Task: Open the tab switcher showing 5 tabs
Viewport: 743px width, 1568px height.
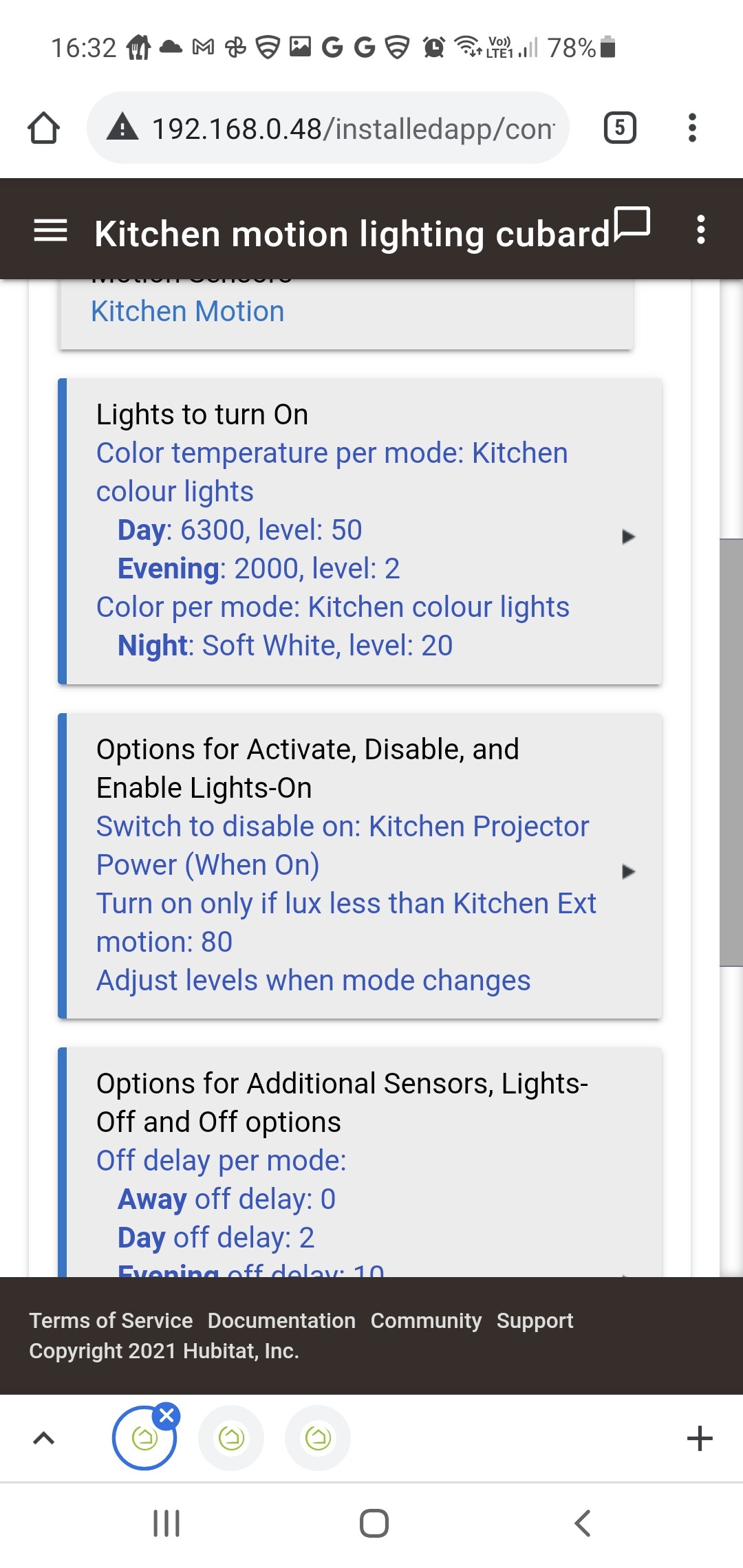Action: [620, 128]
